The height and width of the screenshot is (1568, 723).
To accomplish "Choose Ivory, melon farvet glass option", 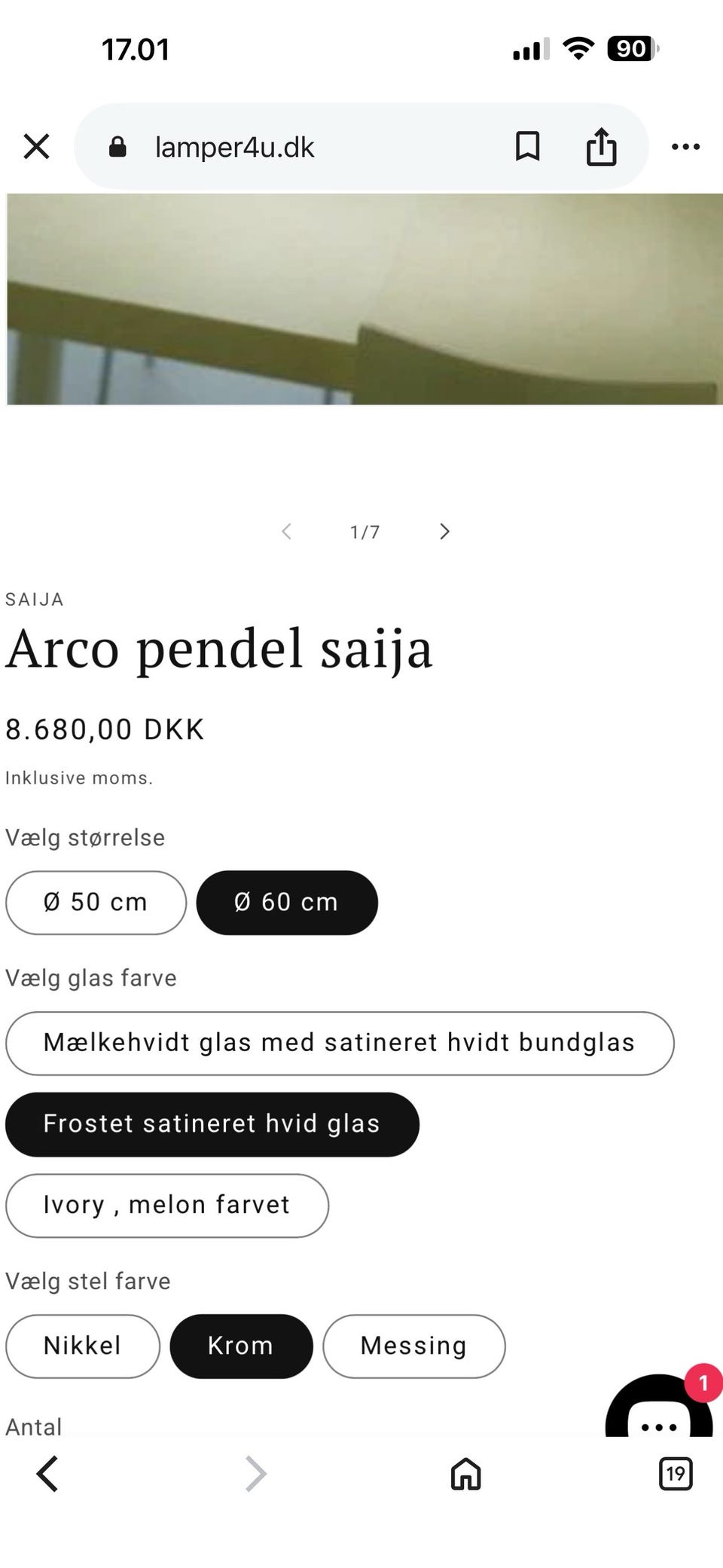I will tap(166, 1205).
